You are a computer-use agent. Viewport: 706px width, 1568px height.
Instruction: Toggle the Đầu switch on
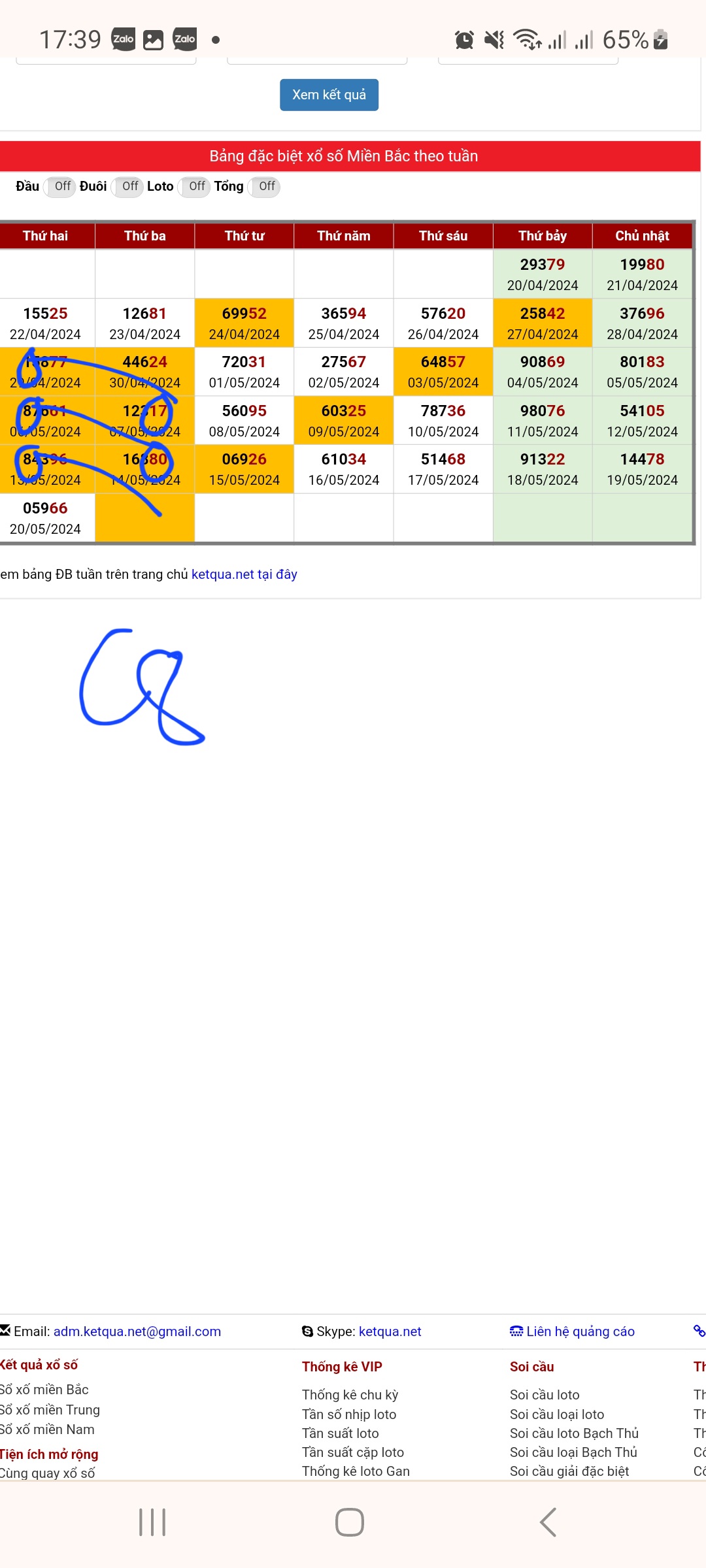[x=60, y=187]
